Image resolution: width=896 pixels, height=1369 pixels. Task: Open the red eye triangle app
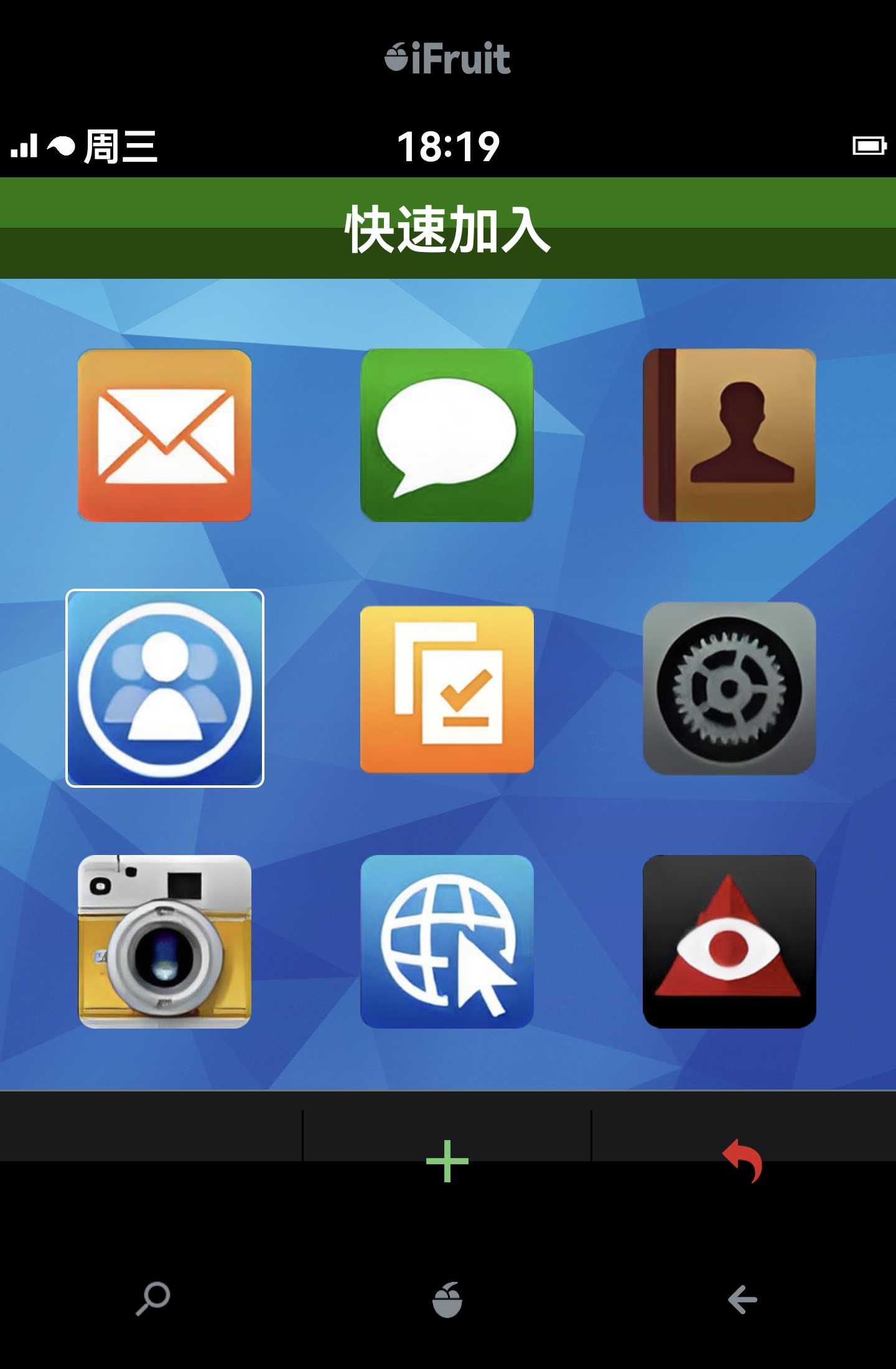[729, 941]
